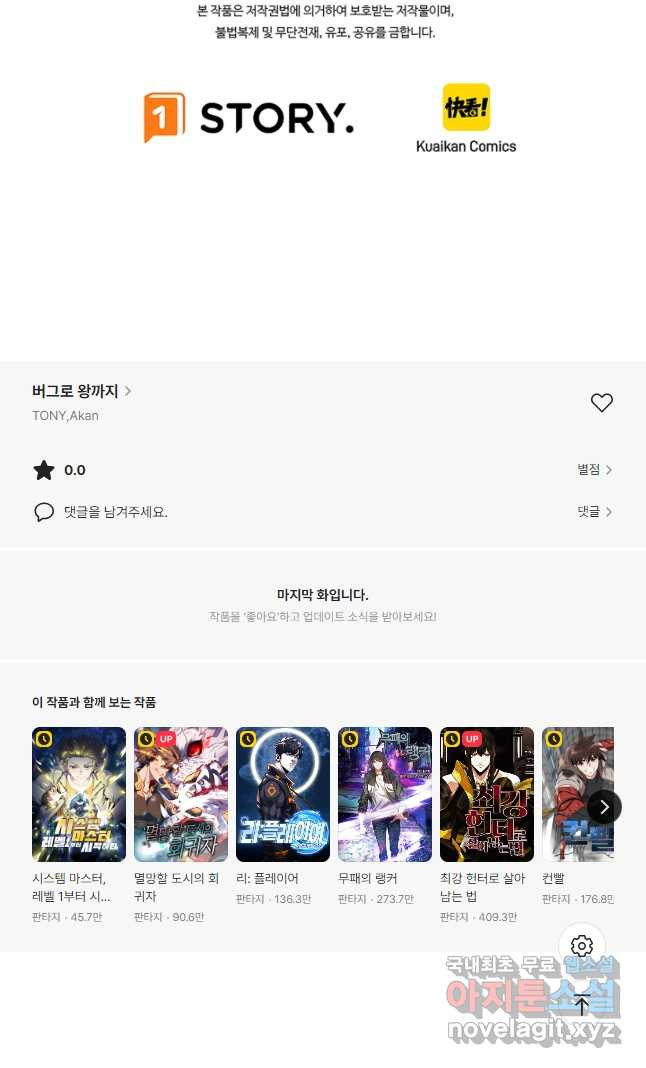Viewport: 646px width, 1068px height.
Task: Jump to top with the up arrow
Action: pos(582,1004)
